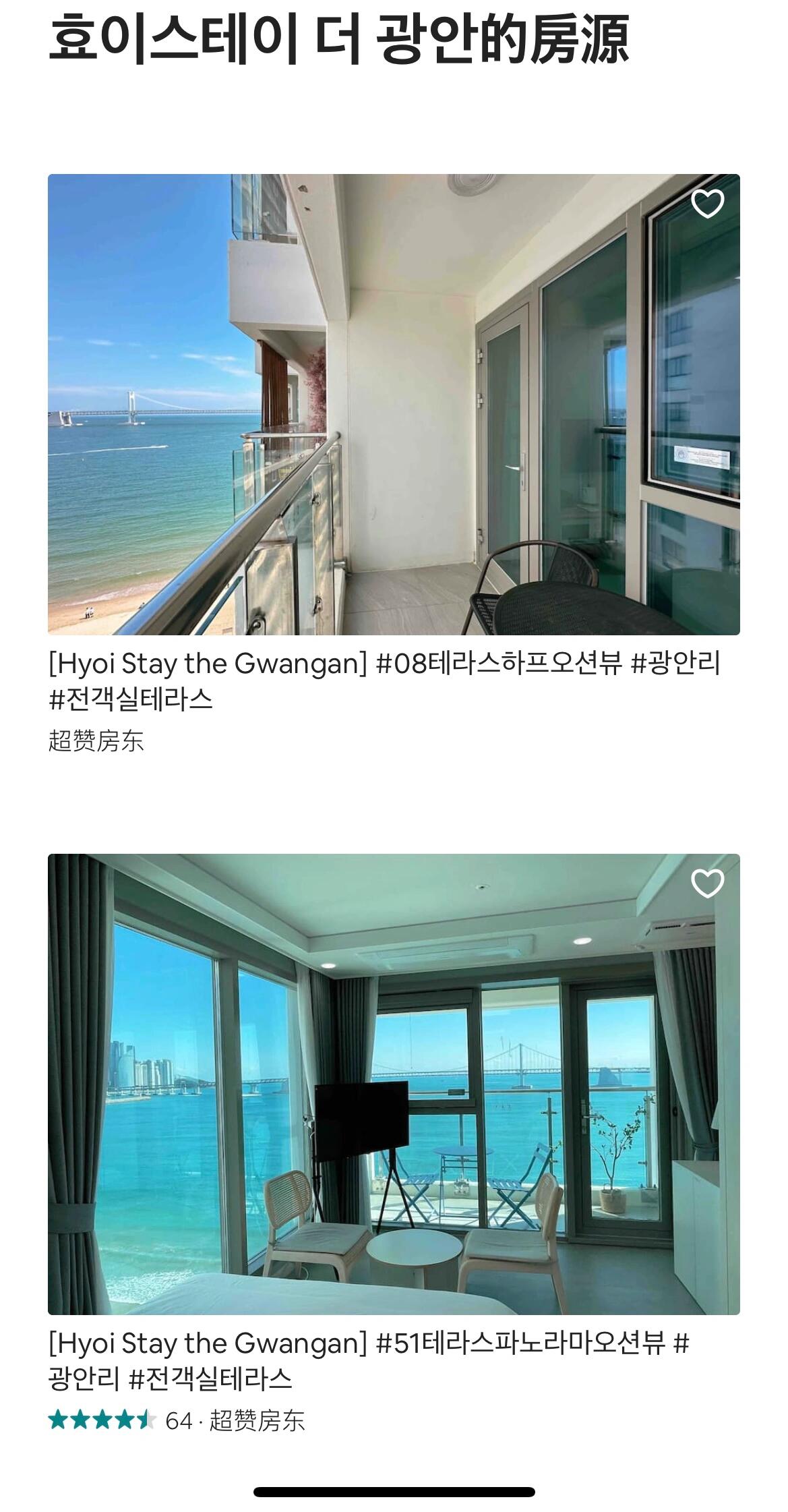Save the #08 terrace listing to wishlist
Screen dimensions: 788x1512
707,204
